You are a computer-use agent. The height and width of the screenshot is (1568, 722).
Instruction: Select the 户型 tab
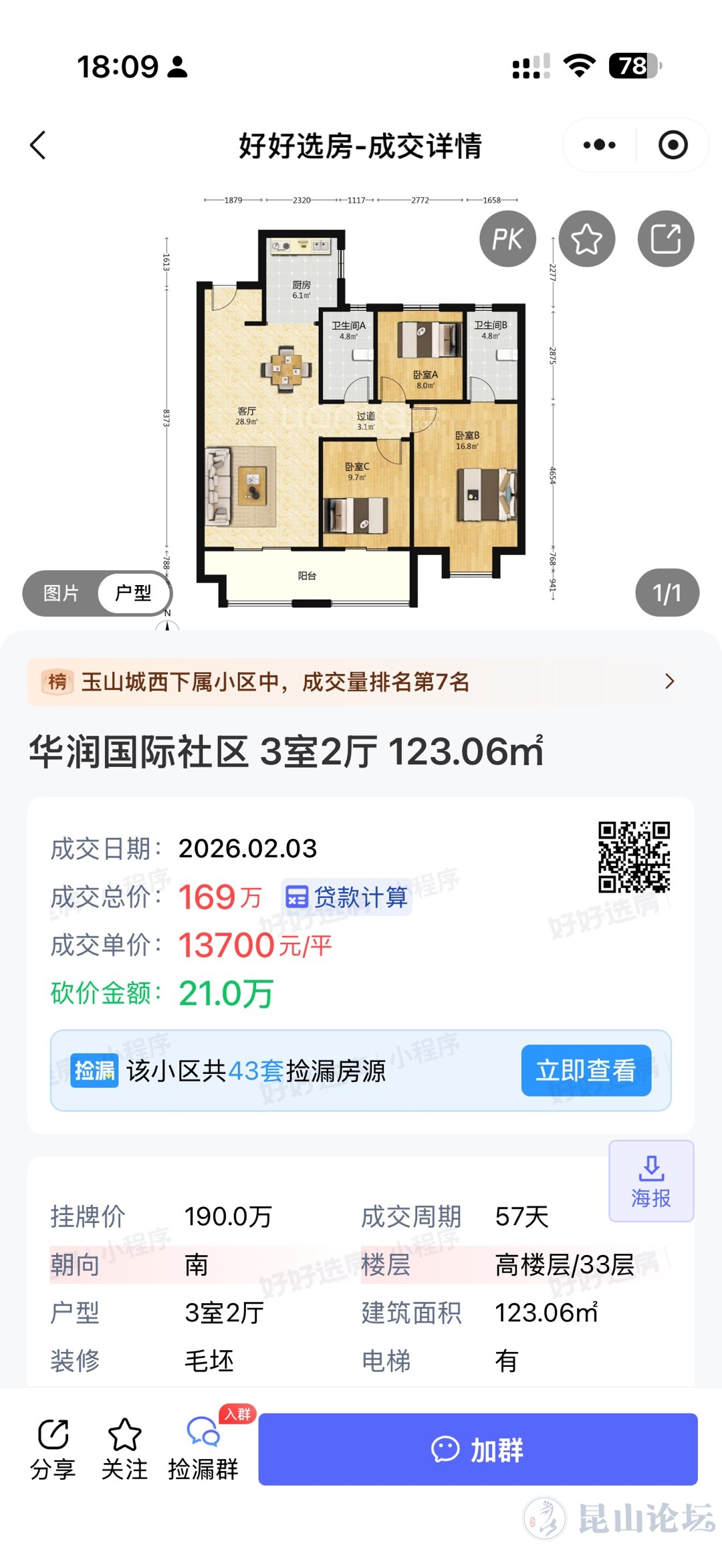[x=134, y=593]
